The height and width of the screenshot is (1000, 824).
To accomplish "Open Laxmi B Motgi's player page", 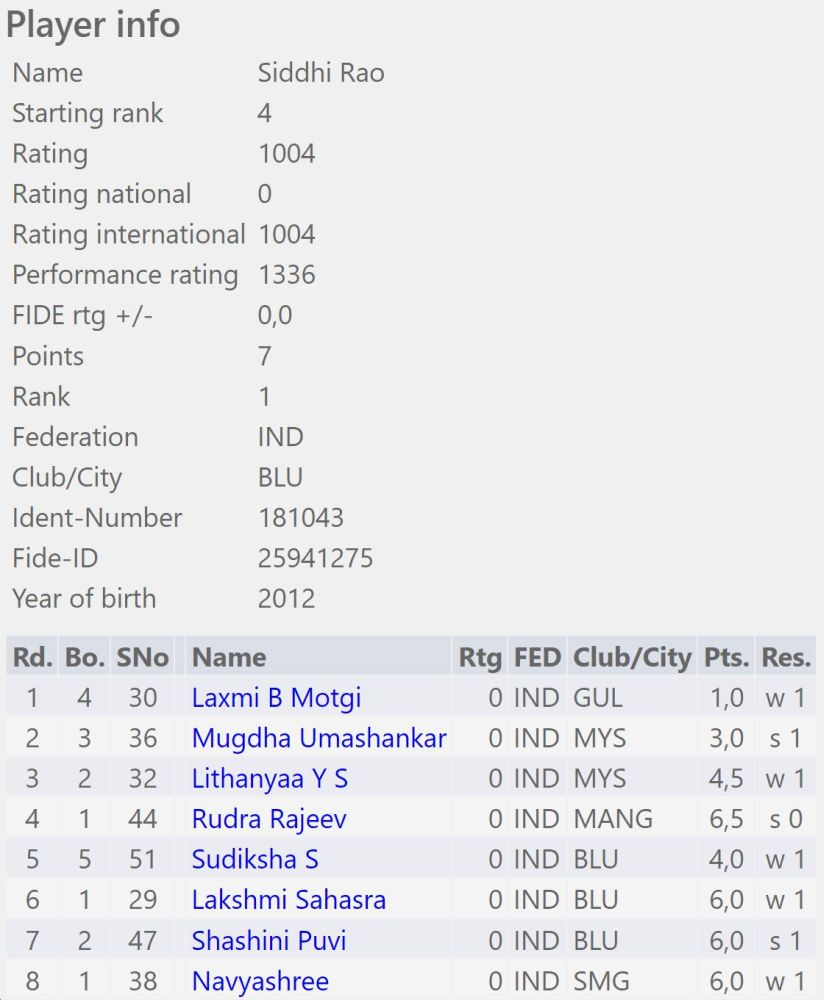I will tap(276, 698).
